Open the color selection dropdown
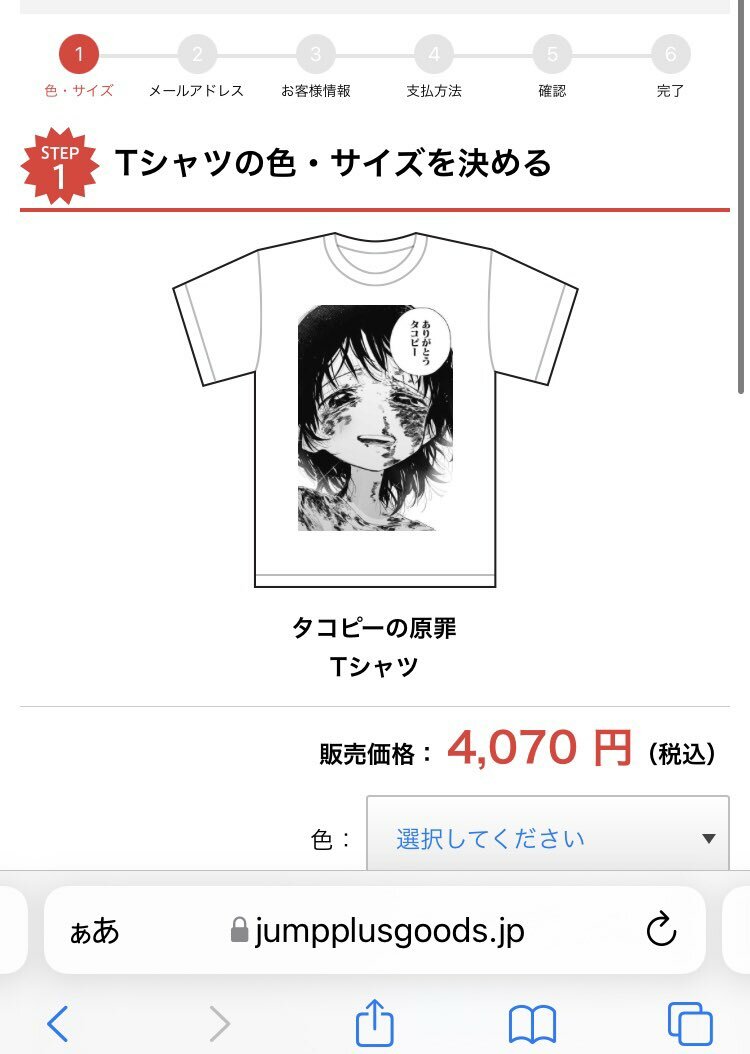Viewport: 750px width, 1054px height. coord(547,837)
